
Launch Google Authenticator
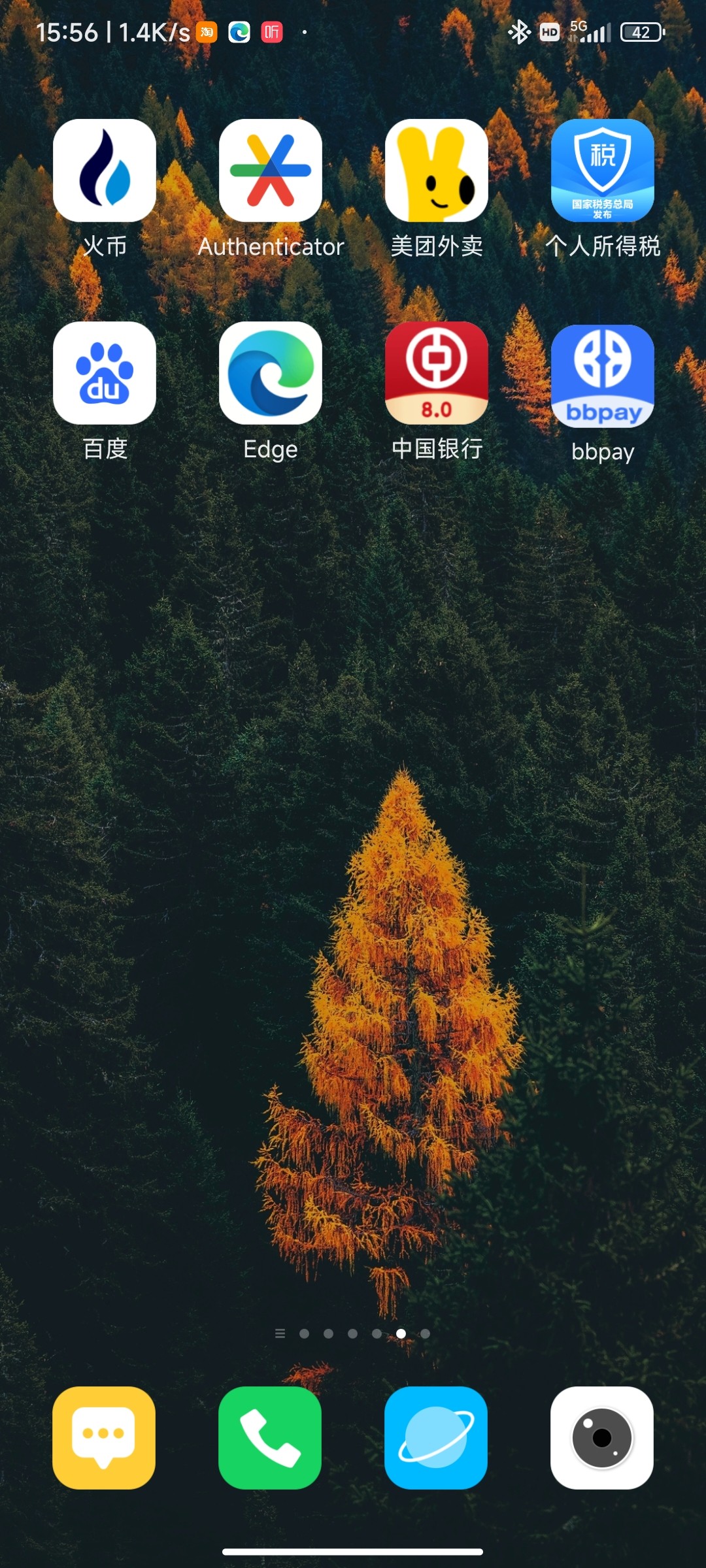pyautogui.click(x=270, y=171)
